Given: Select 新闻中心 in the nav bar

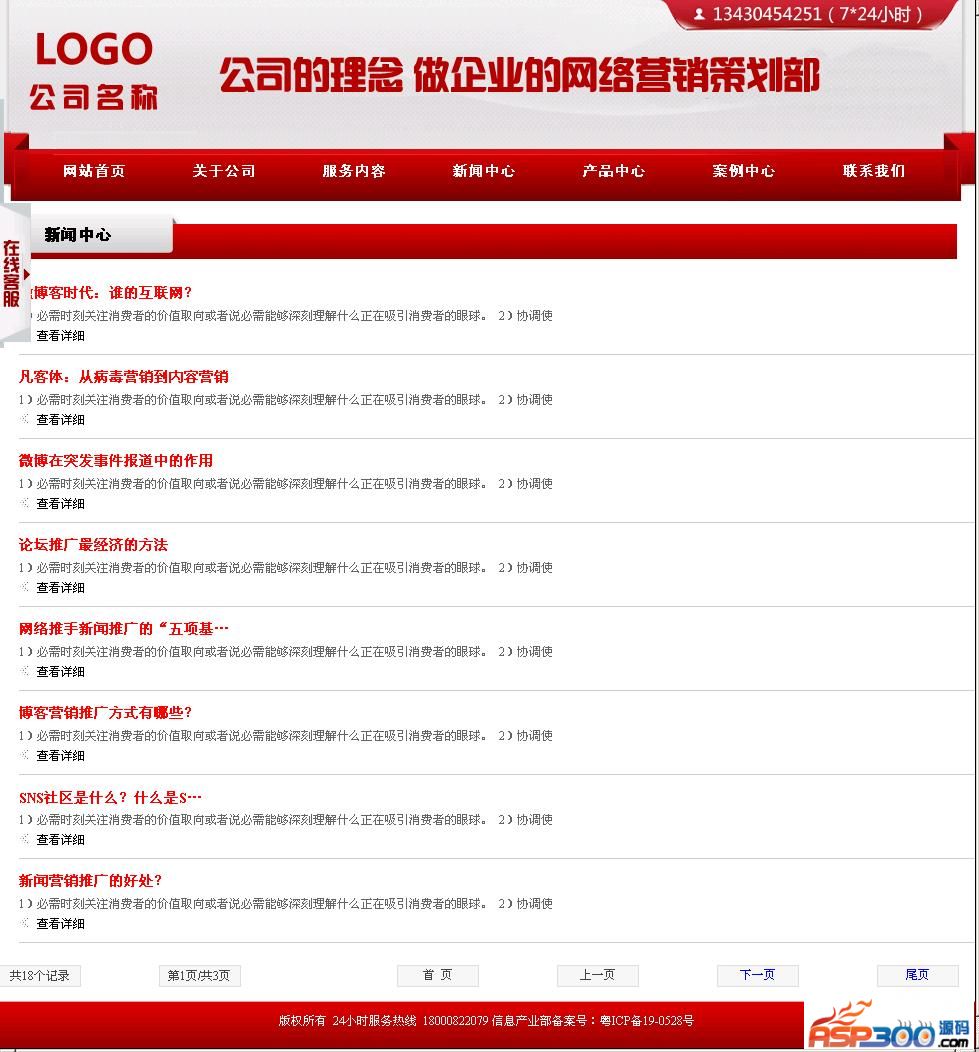Looking at the screenshot, I should click(x=484, y=171).
